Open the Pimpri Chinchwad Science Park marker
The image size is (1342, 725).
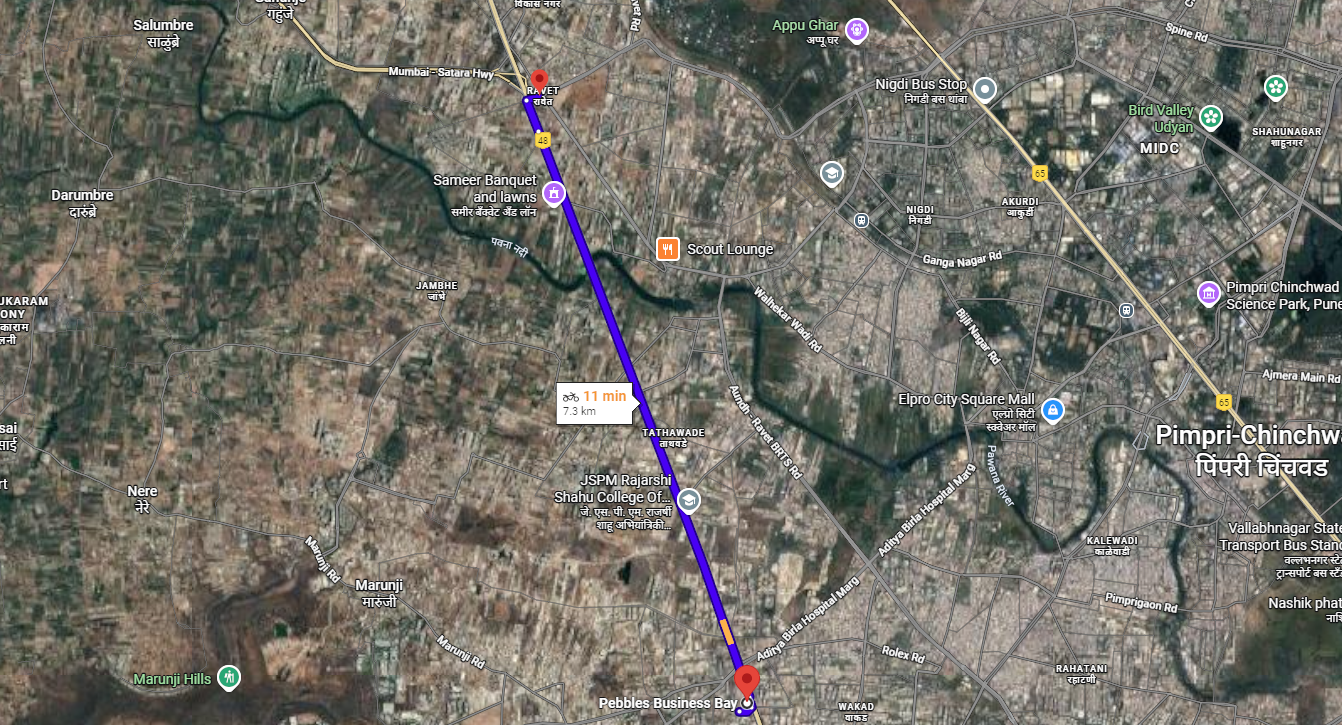coord(1209,293)
